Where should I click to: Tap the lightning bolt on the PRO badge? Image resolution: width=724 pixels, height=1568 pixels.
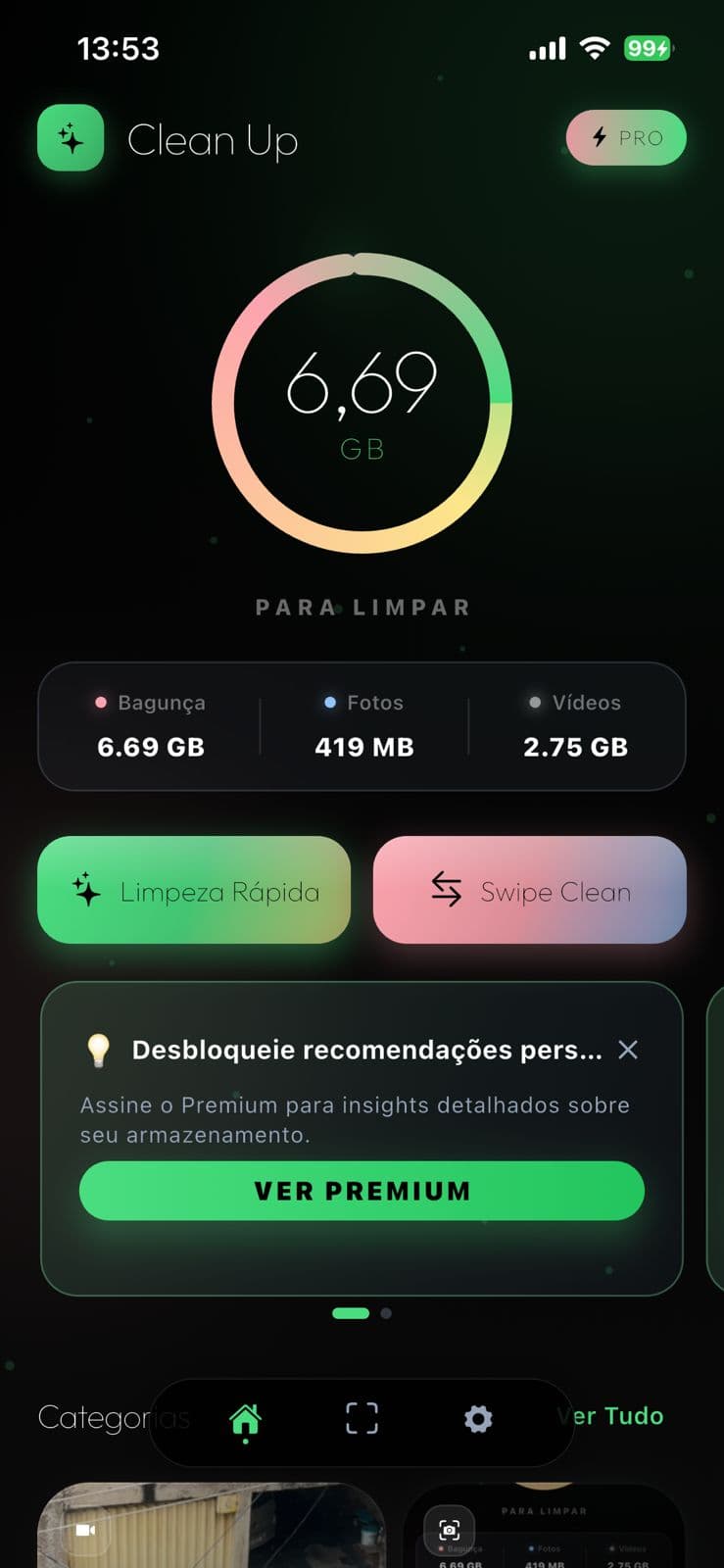pyautogui.click(x=600, y=138)
